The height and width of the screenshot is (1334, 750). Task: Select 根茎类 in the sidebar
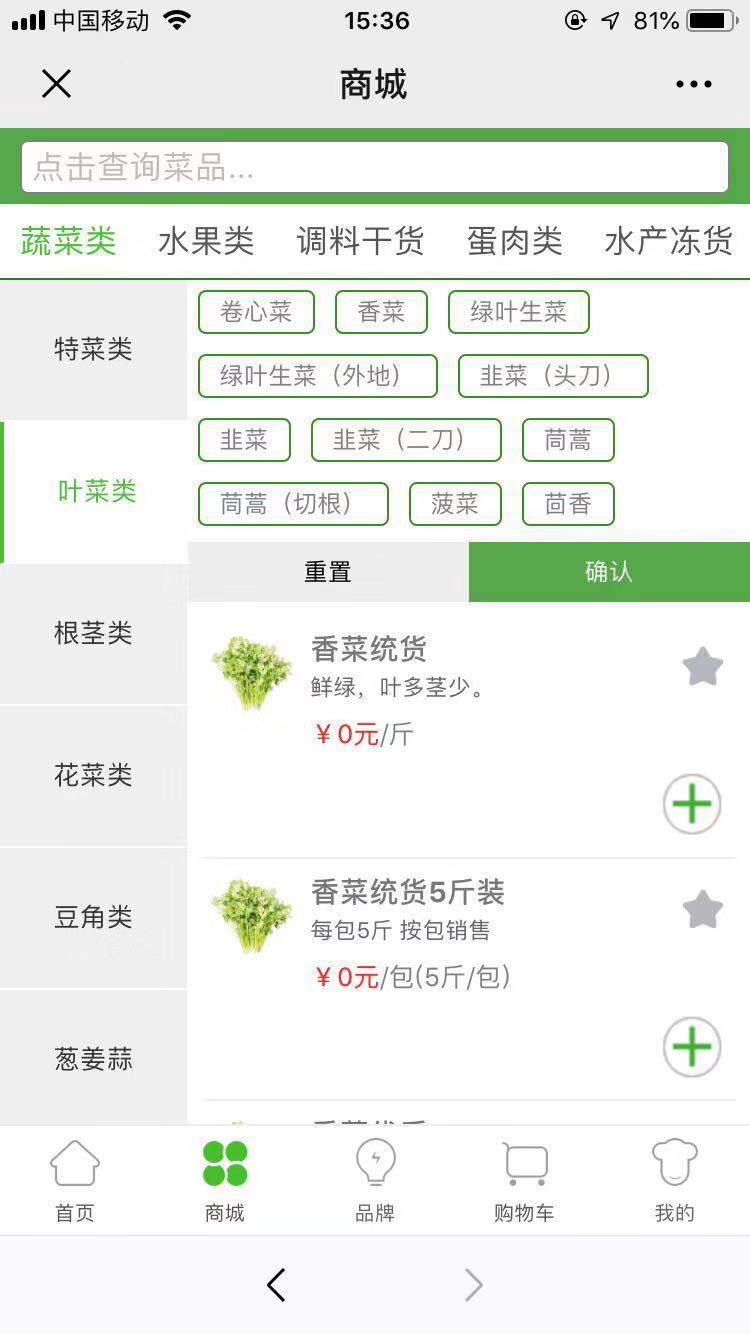(x=93, y=633)
